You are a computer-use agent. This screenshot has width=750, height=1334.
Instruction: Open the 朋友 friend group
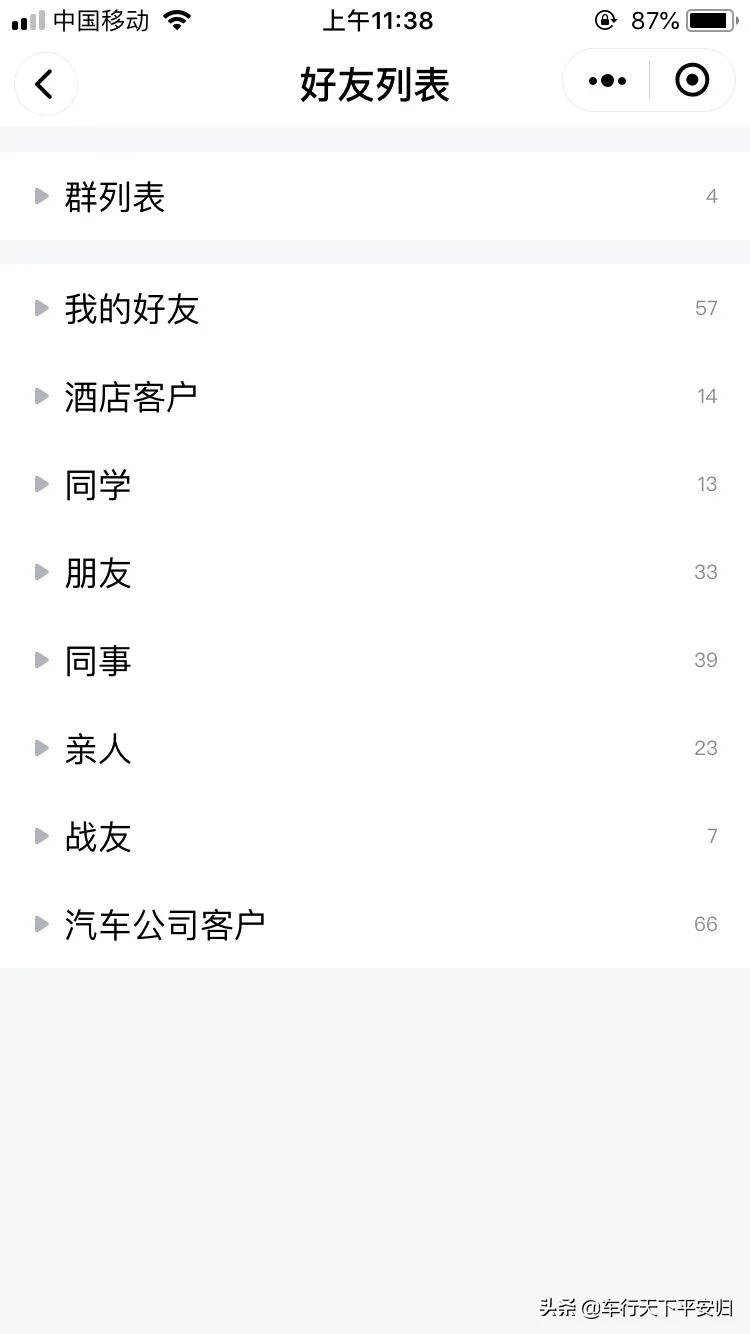coord(98,572)
